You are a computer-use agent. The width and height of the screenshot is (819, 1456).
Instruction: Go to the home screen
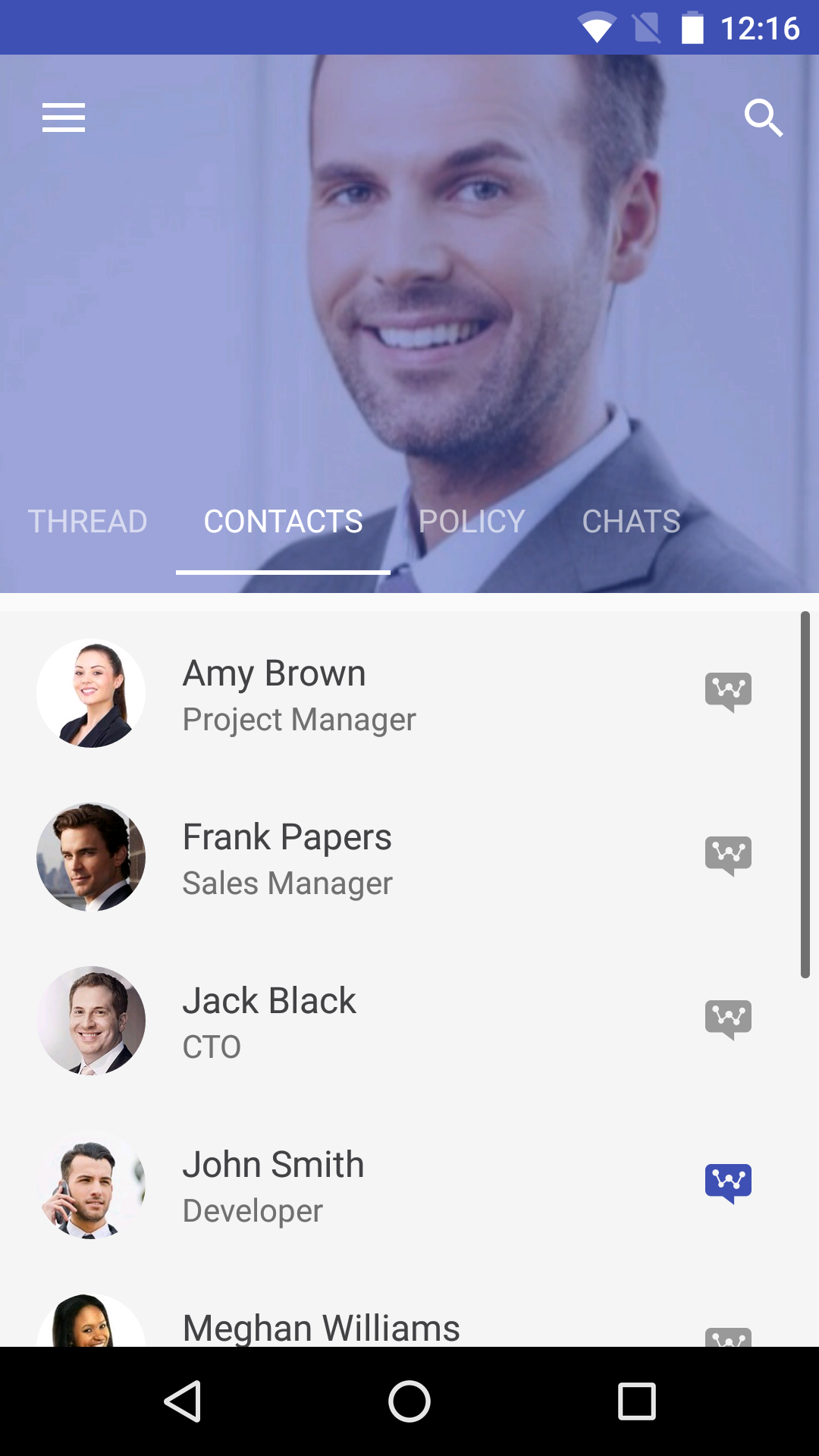[x=409, y=1401]
